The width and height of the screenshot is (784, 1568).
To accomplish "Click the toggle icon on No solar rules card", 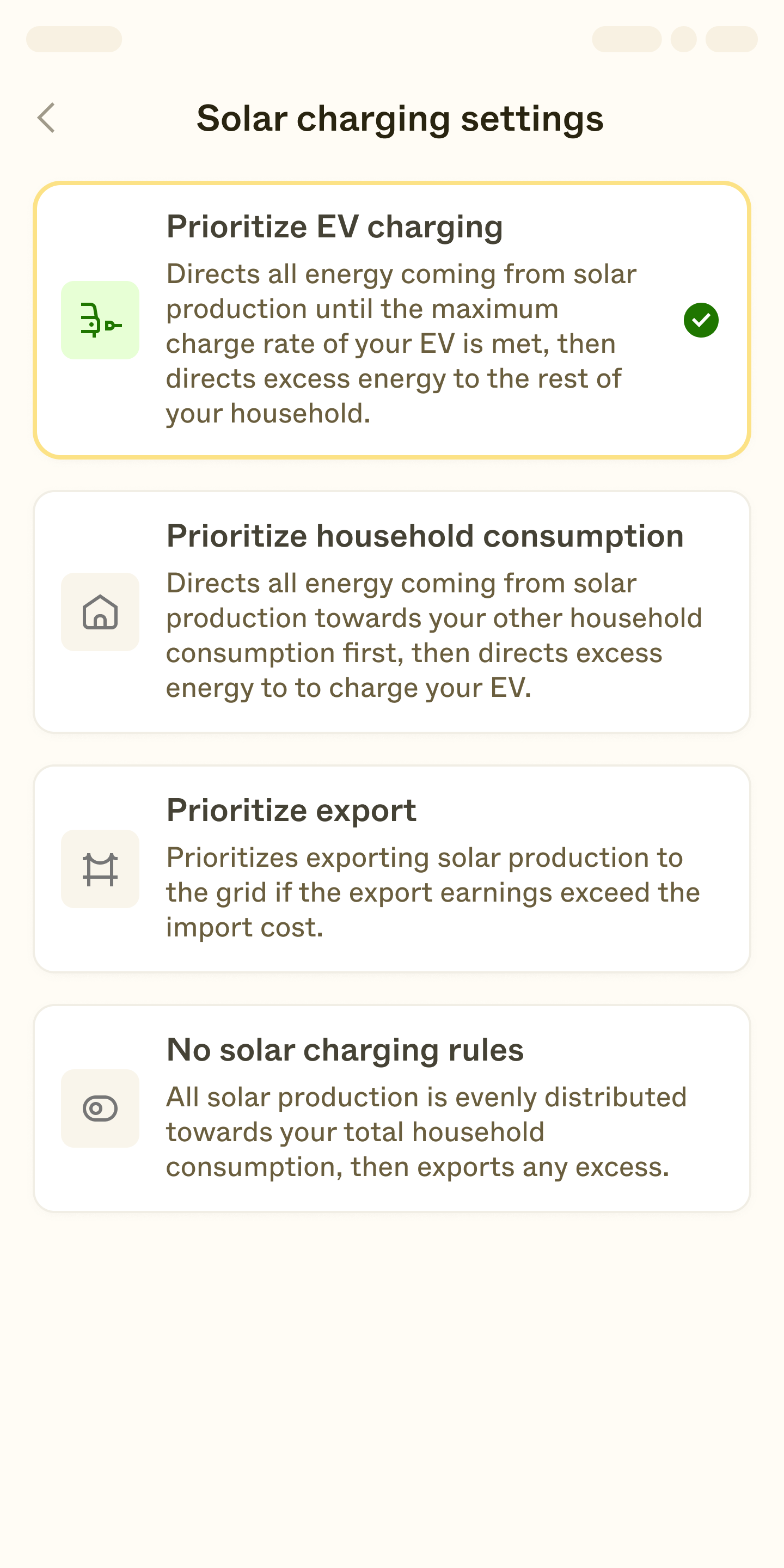I will pos(100,1109).
